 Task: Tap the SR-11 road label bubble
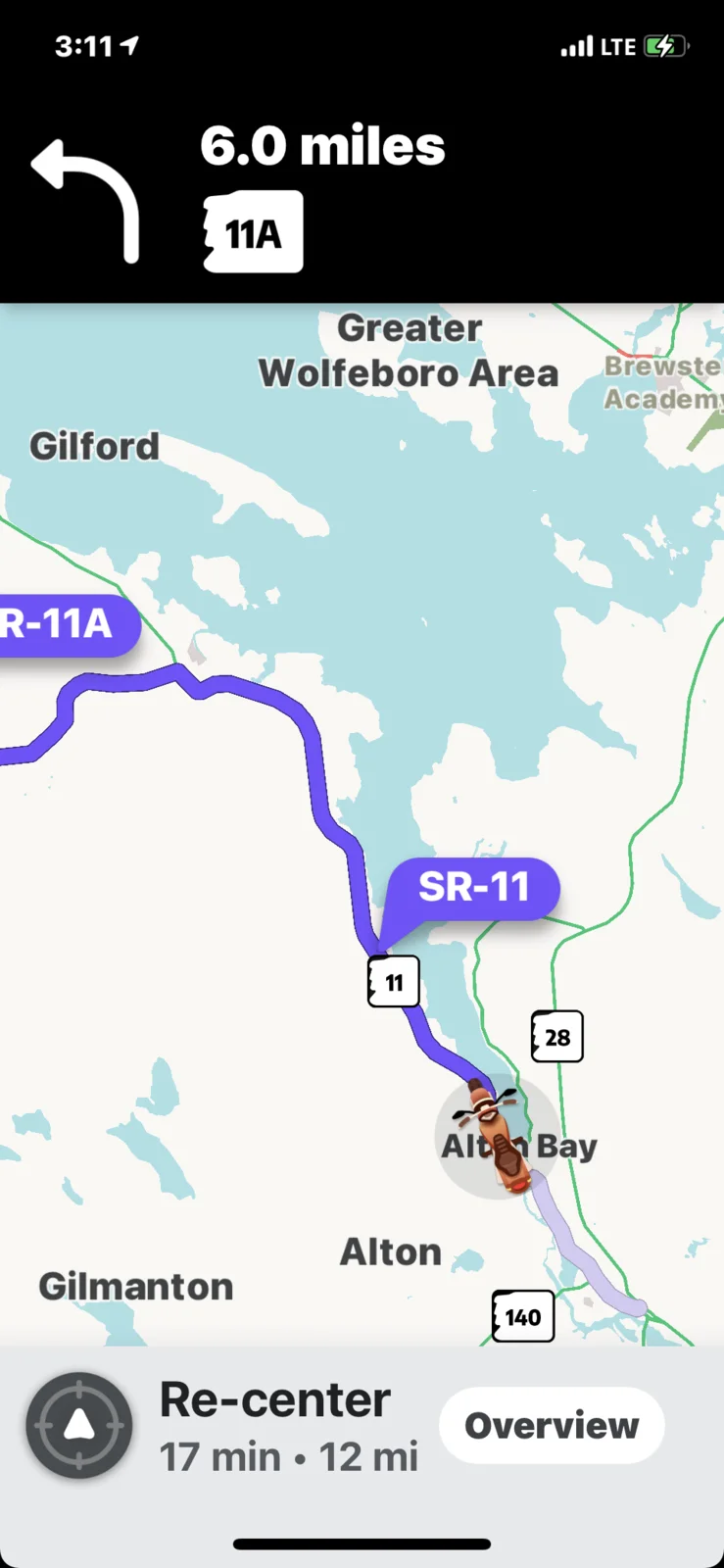point(474,888)
